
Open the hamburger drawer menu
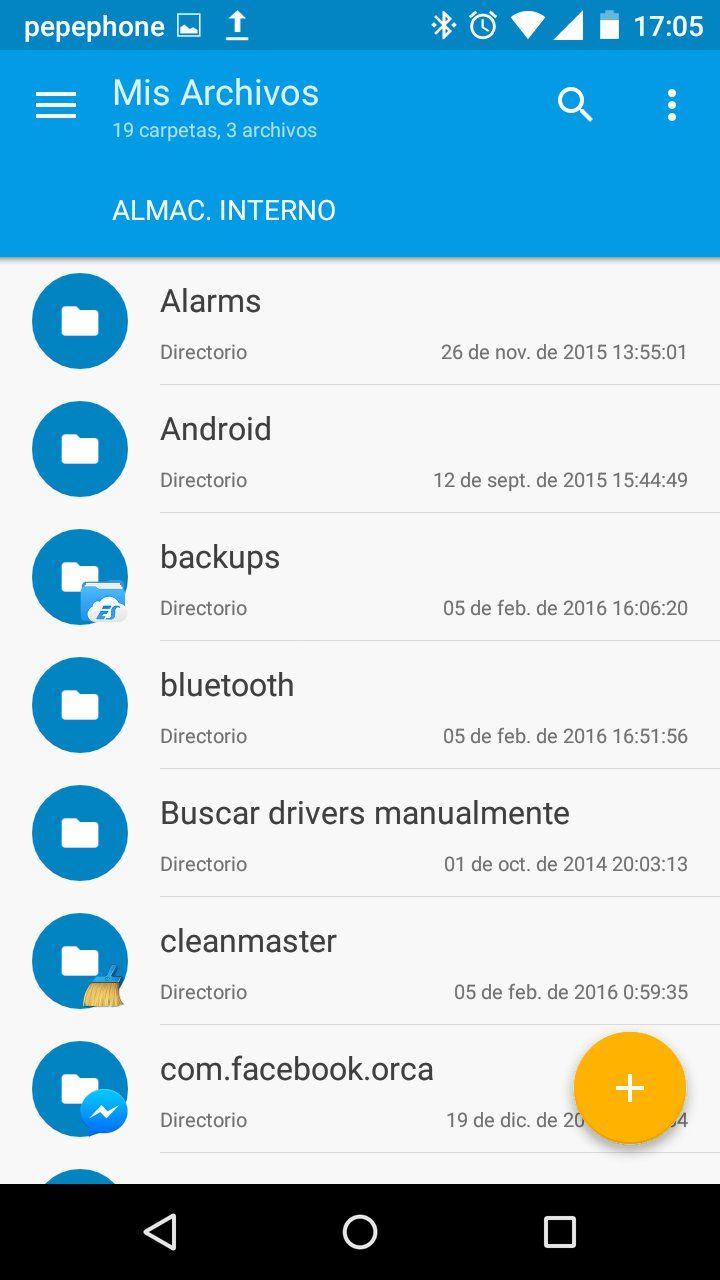[x=56, y=105]
